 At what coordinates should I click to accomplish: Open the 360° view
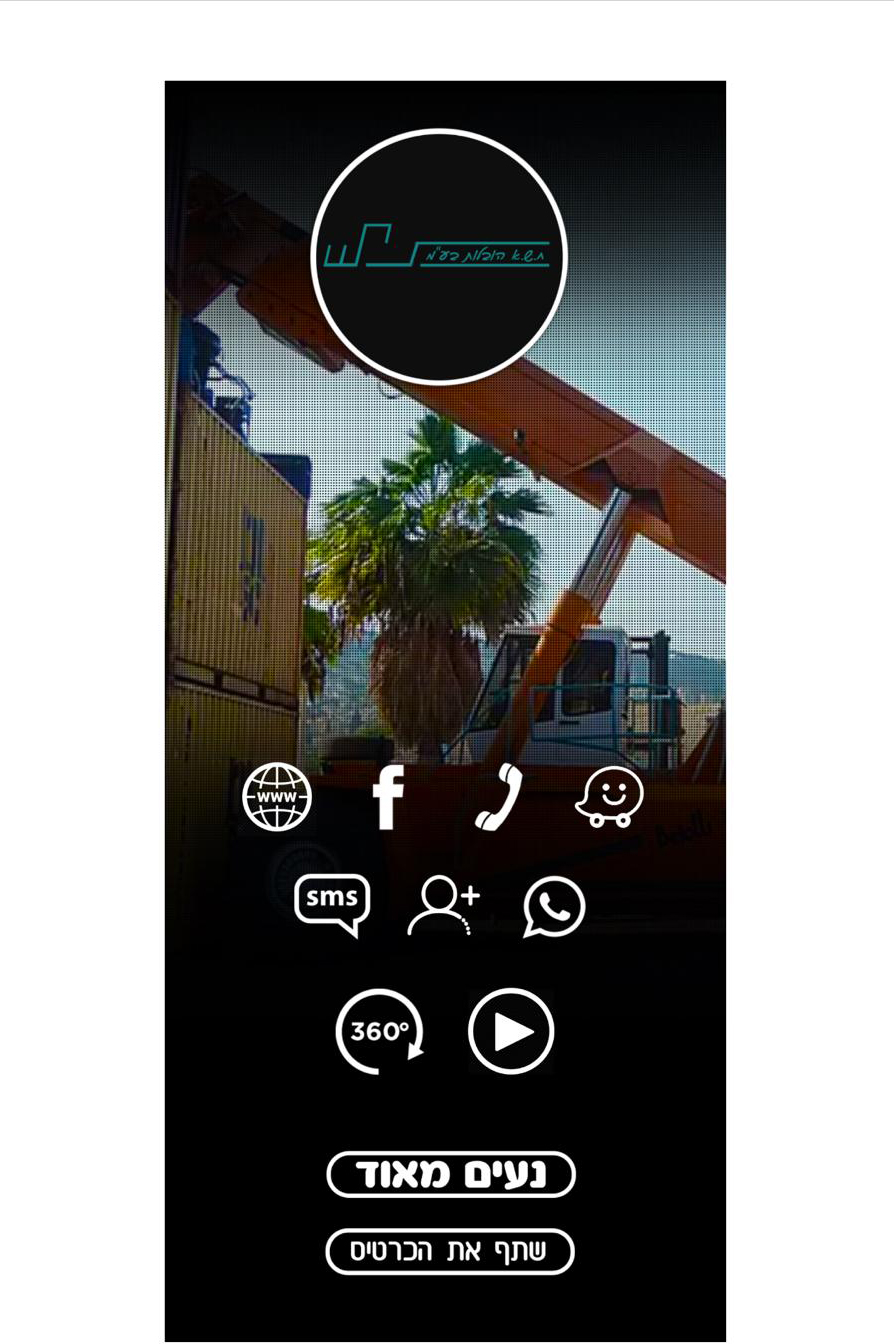379,1031
